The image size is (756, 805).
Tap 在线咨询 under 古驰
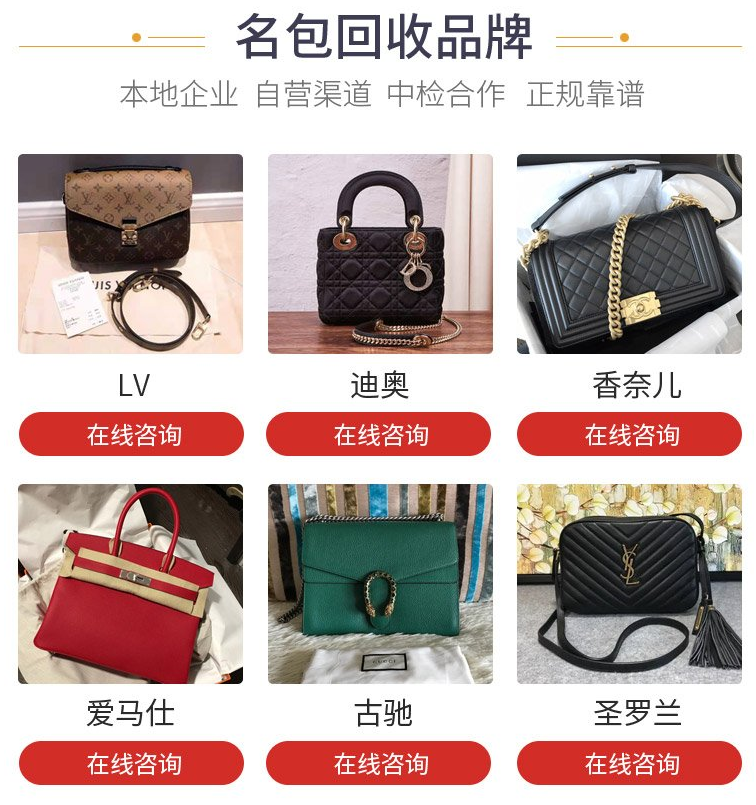point(379,764)
